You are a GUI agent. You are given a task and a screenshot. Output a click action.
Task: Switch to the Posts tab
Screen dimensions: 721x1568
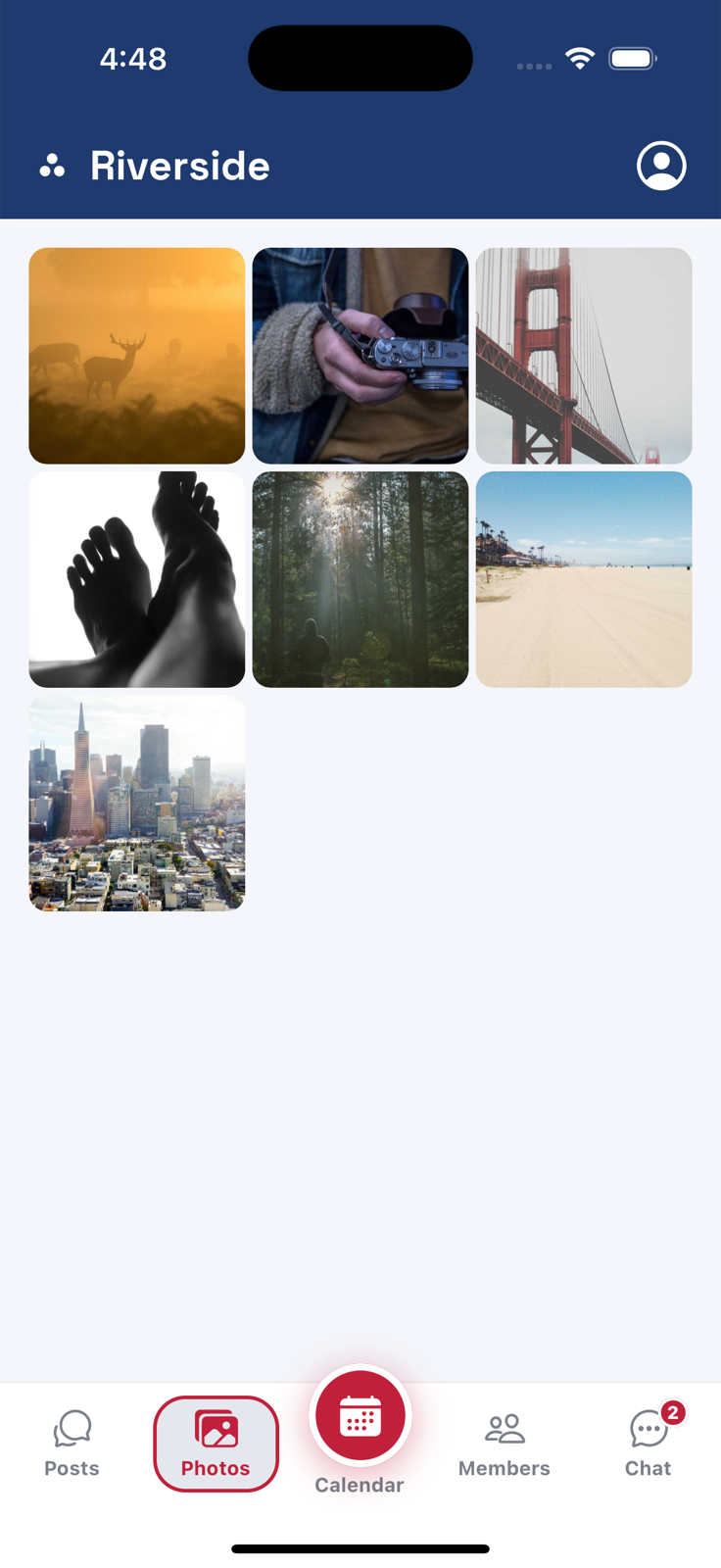click(x=72, y=1444)
